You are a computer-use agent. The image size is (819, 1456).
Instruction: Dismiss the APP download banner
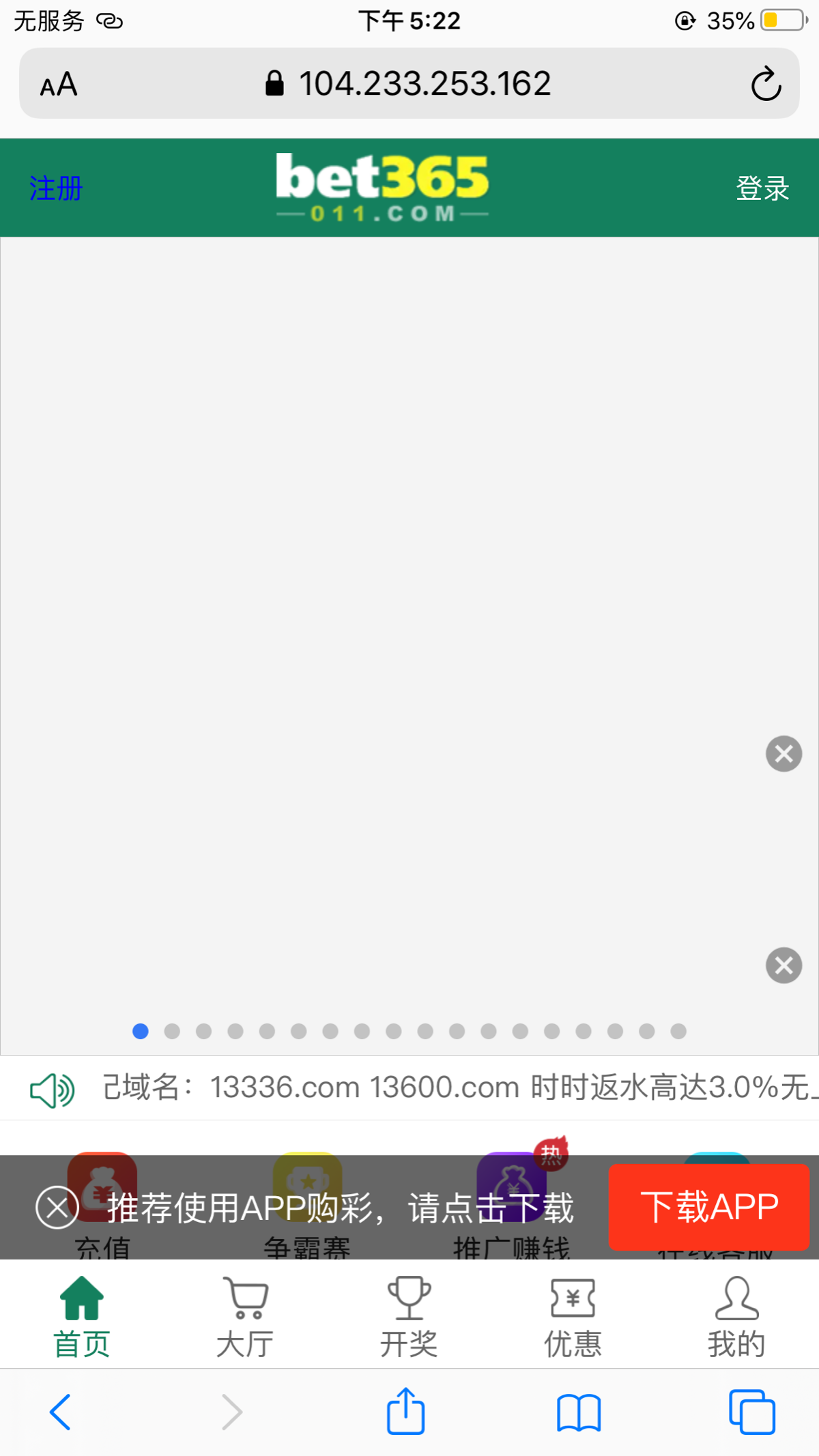(57, 1208)
